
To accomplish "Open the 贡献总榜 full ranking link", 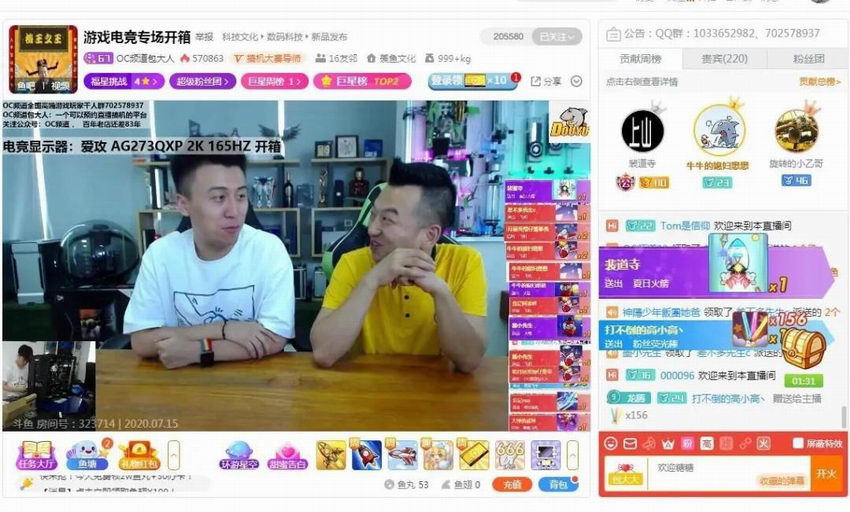I will click(818, 82).
